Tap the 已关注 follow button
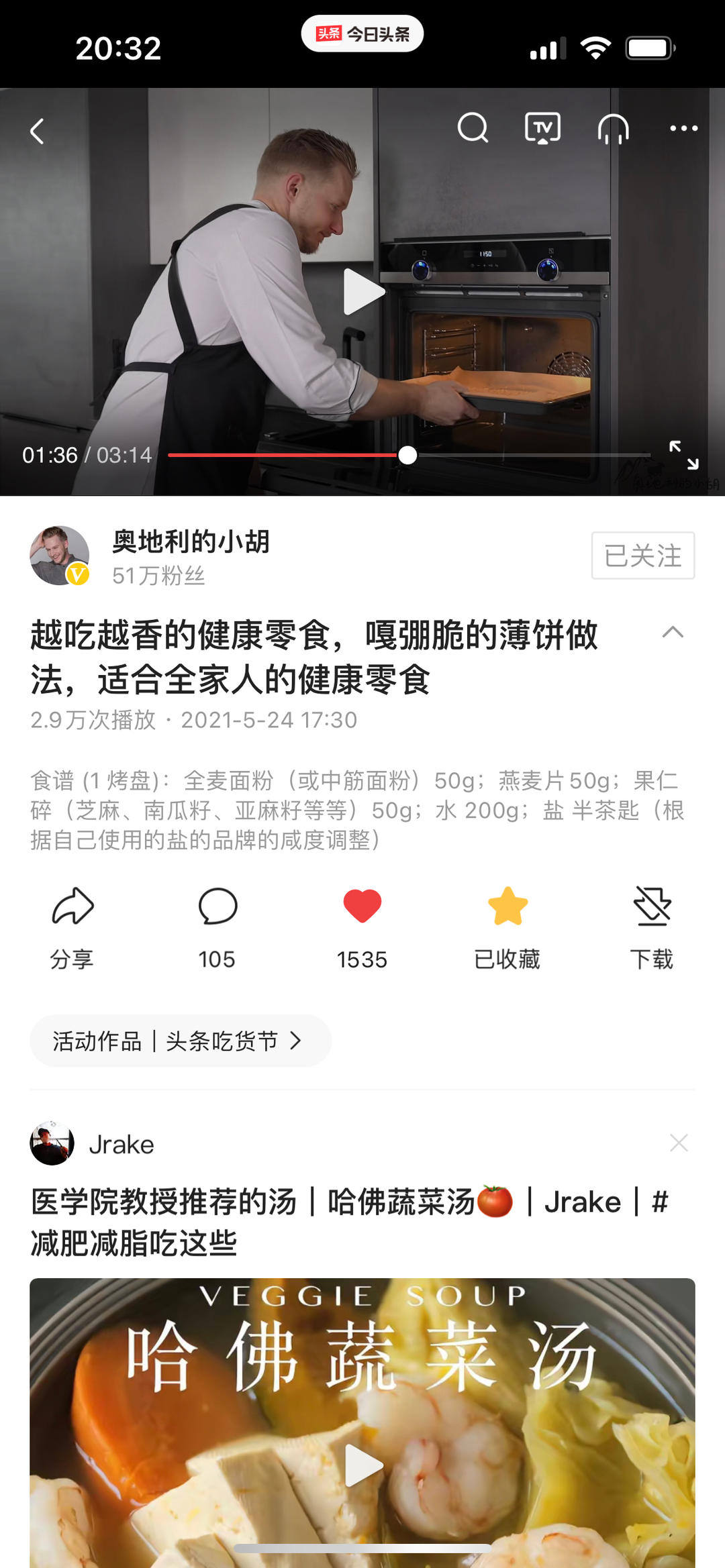725x1568 pixels. click(642, 556)
